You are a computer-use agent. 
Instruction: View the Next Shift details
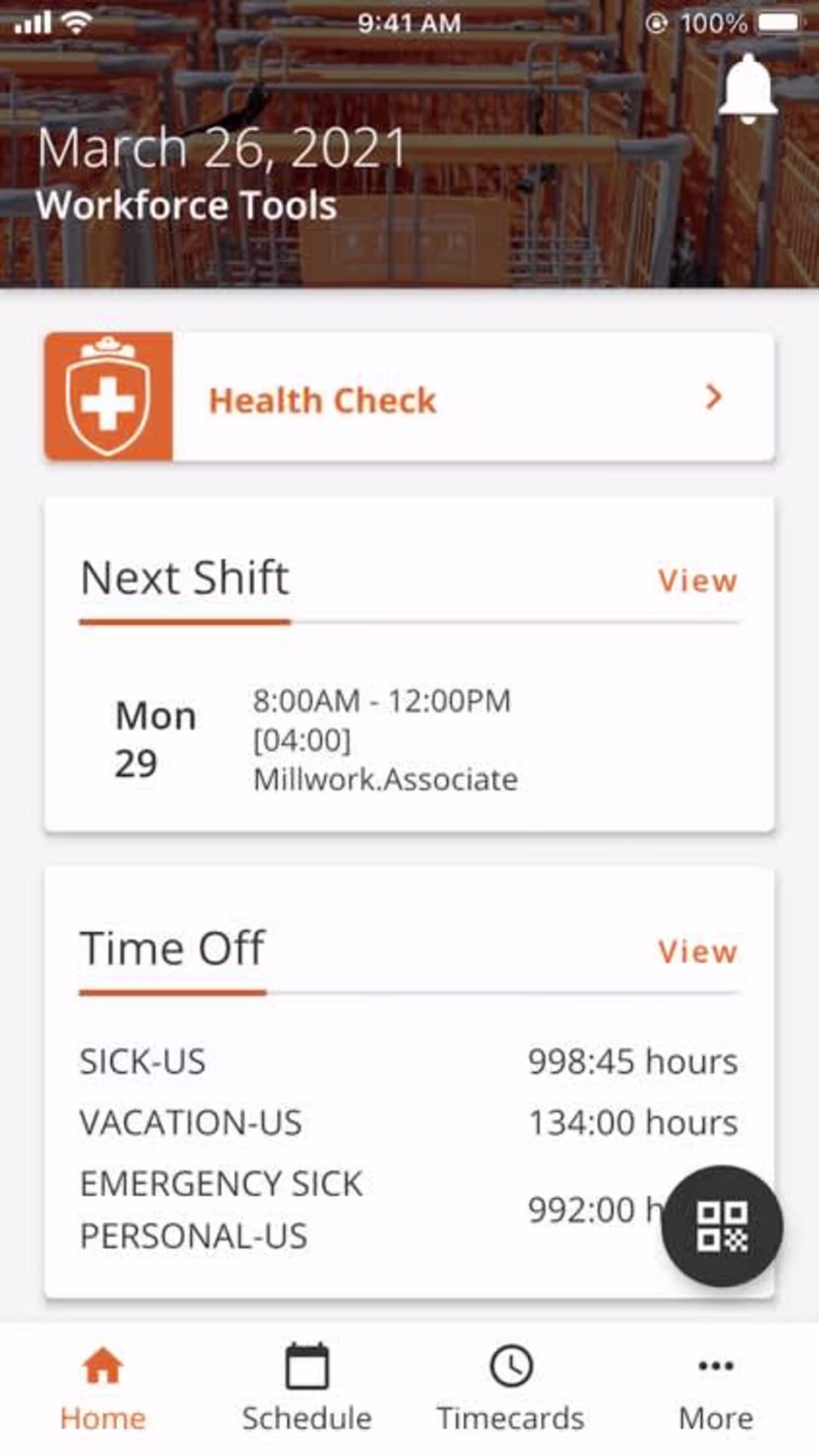[x=697, y=581]
